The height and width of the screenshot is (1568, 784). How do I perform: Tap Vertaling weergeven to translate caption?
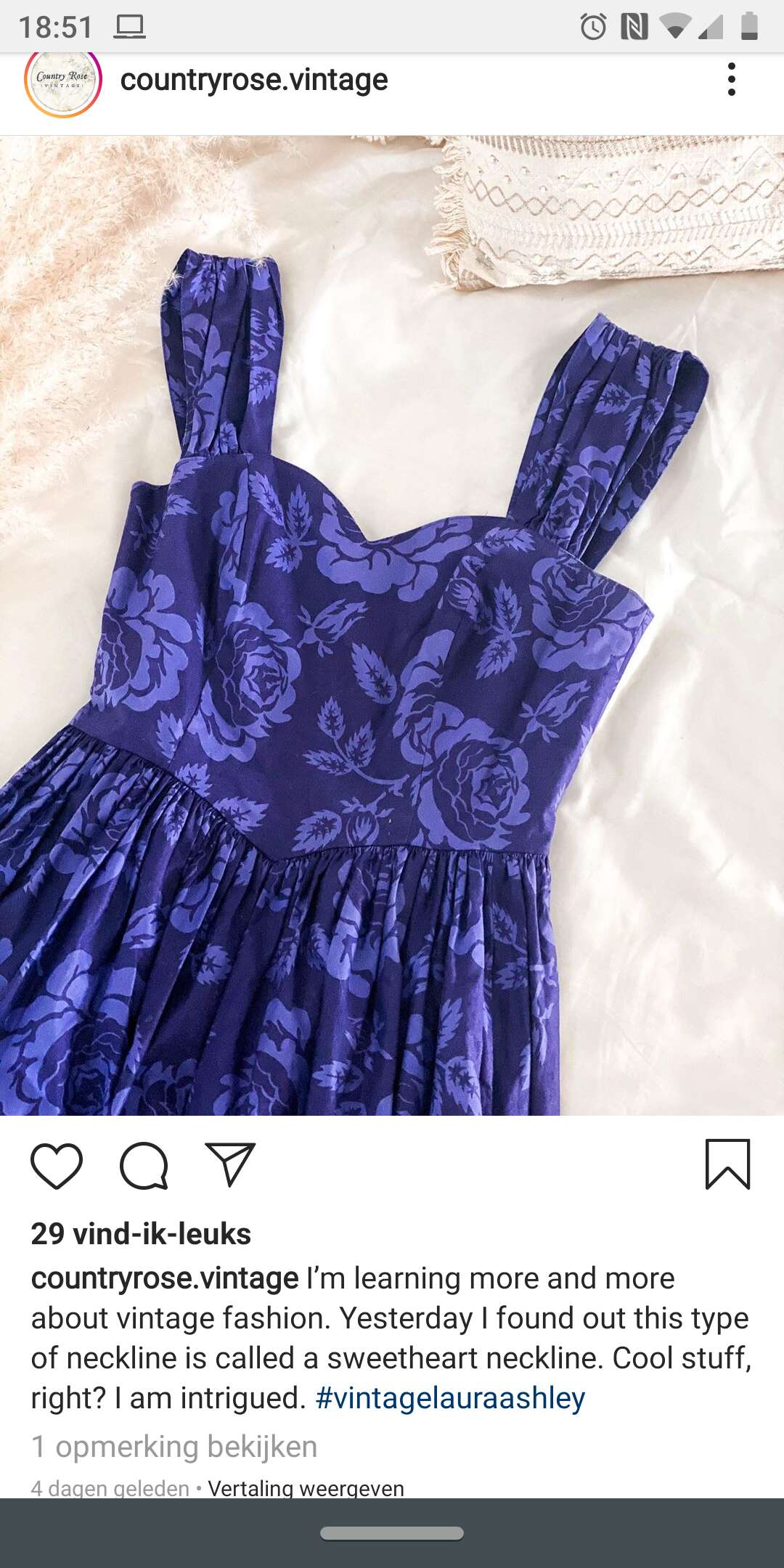click(306, 1487)
